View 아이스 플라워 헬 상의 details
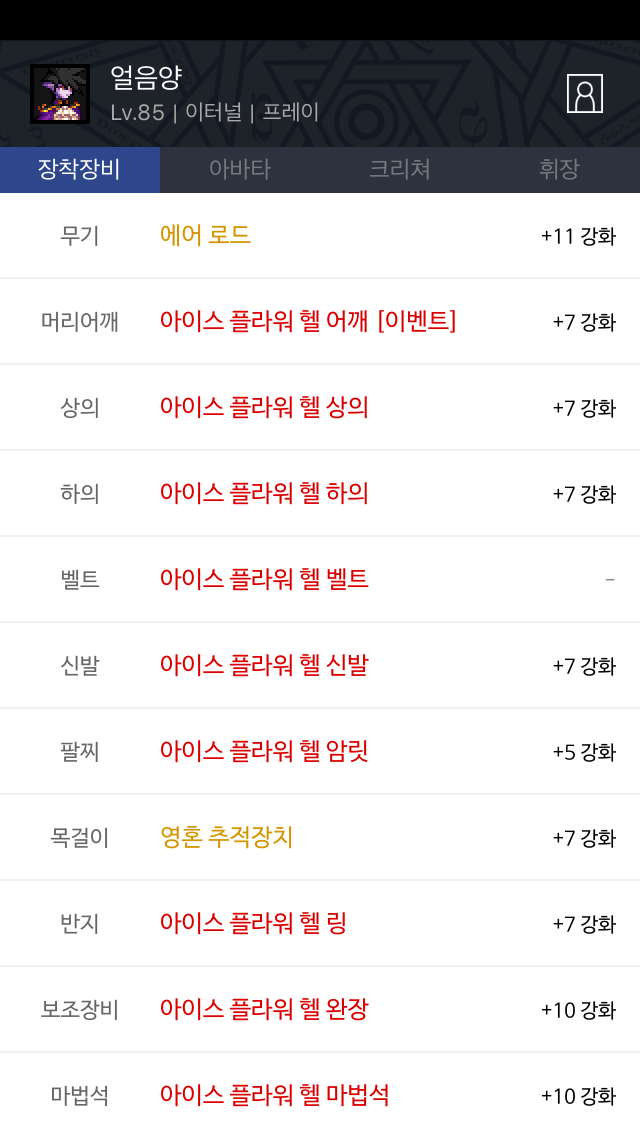 (320, 407)
